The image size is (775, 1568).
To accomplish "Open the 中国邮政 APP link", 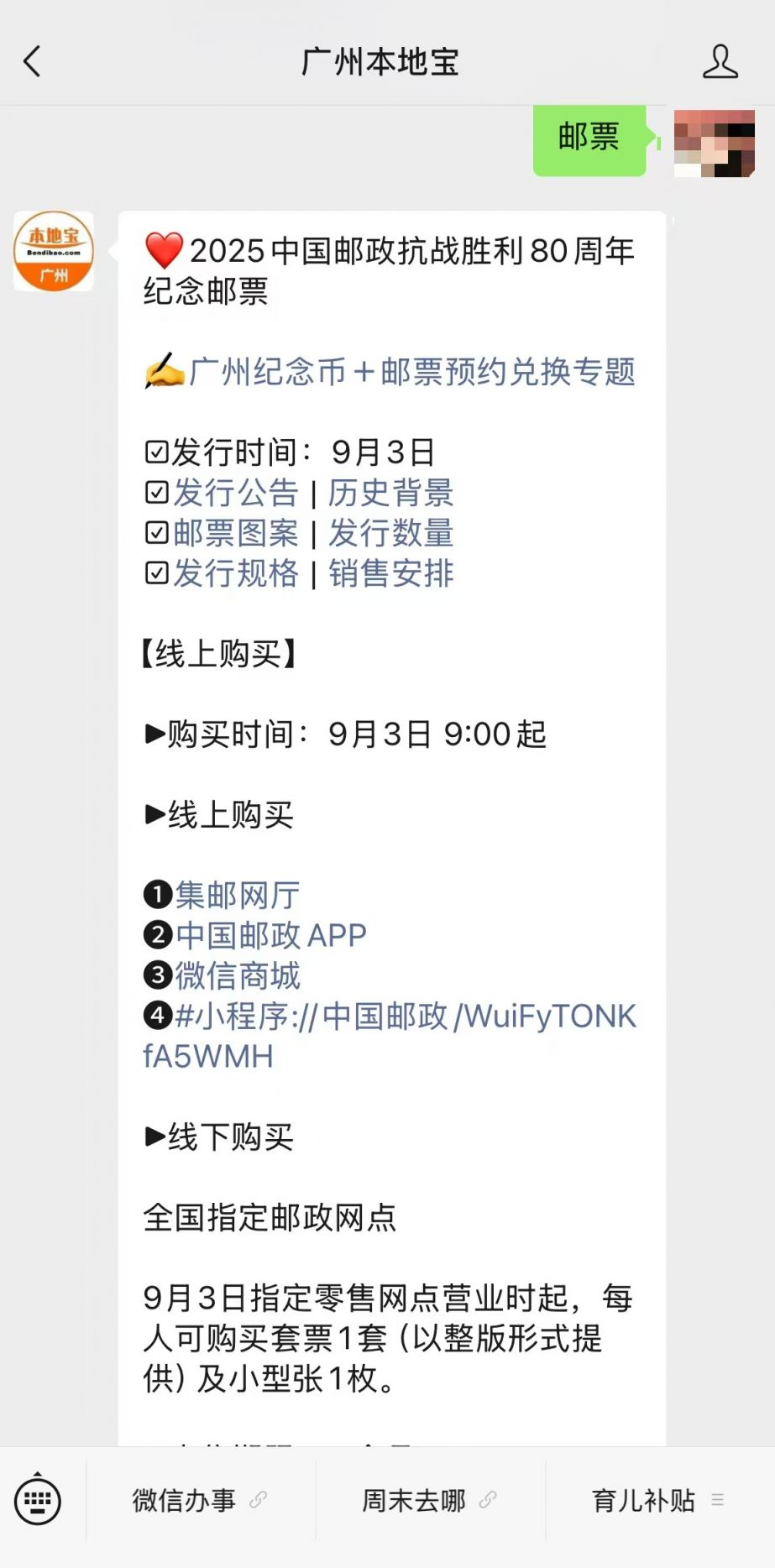I will pos(270,935).
